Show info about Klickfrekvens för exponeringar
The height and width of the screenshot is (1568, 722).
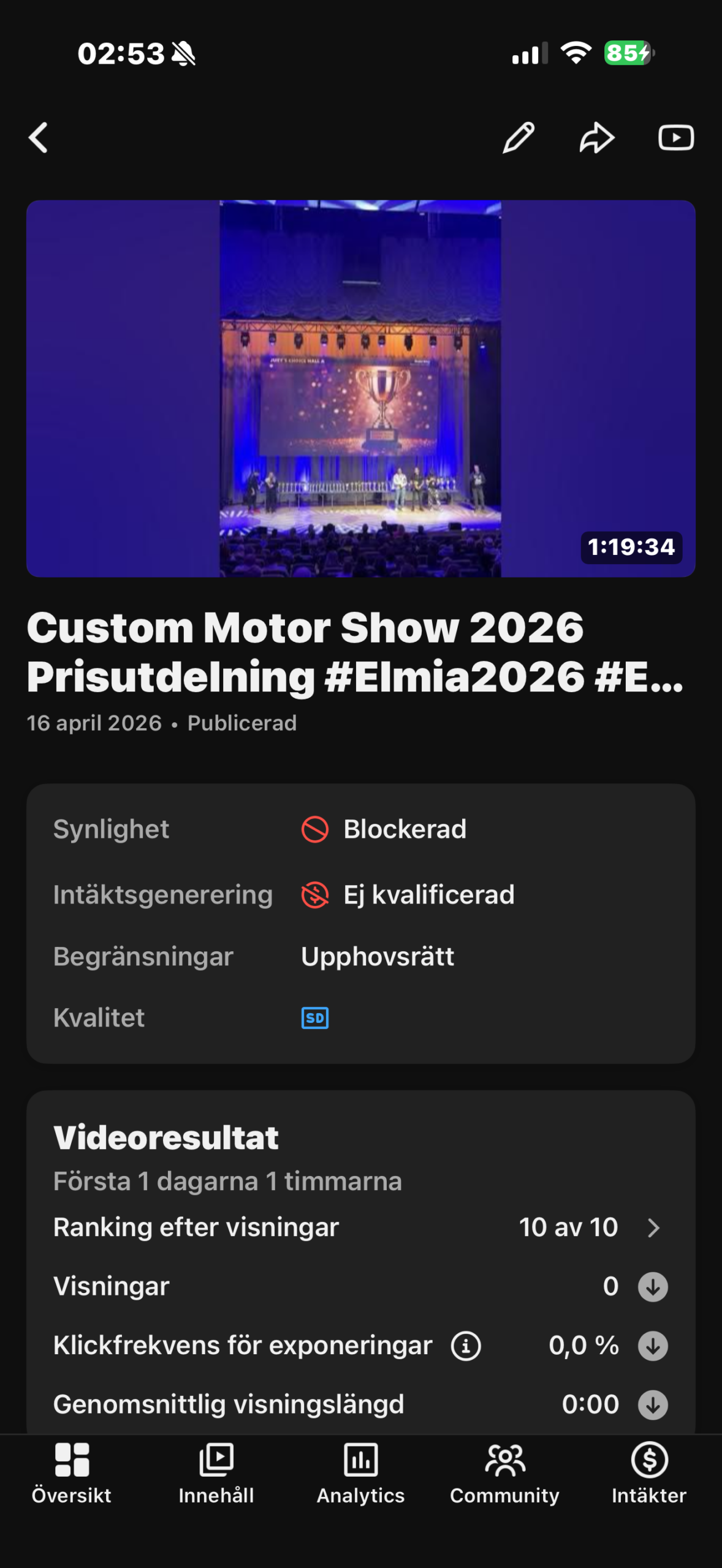click(x=466, y=1346)
